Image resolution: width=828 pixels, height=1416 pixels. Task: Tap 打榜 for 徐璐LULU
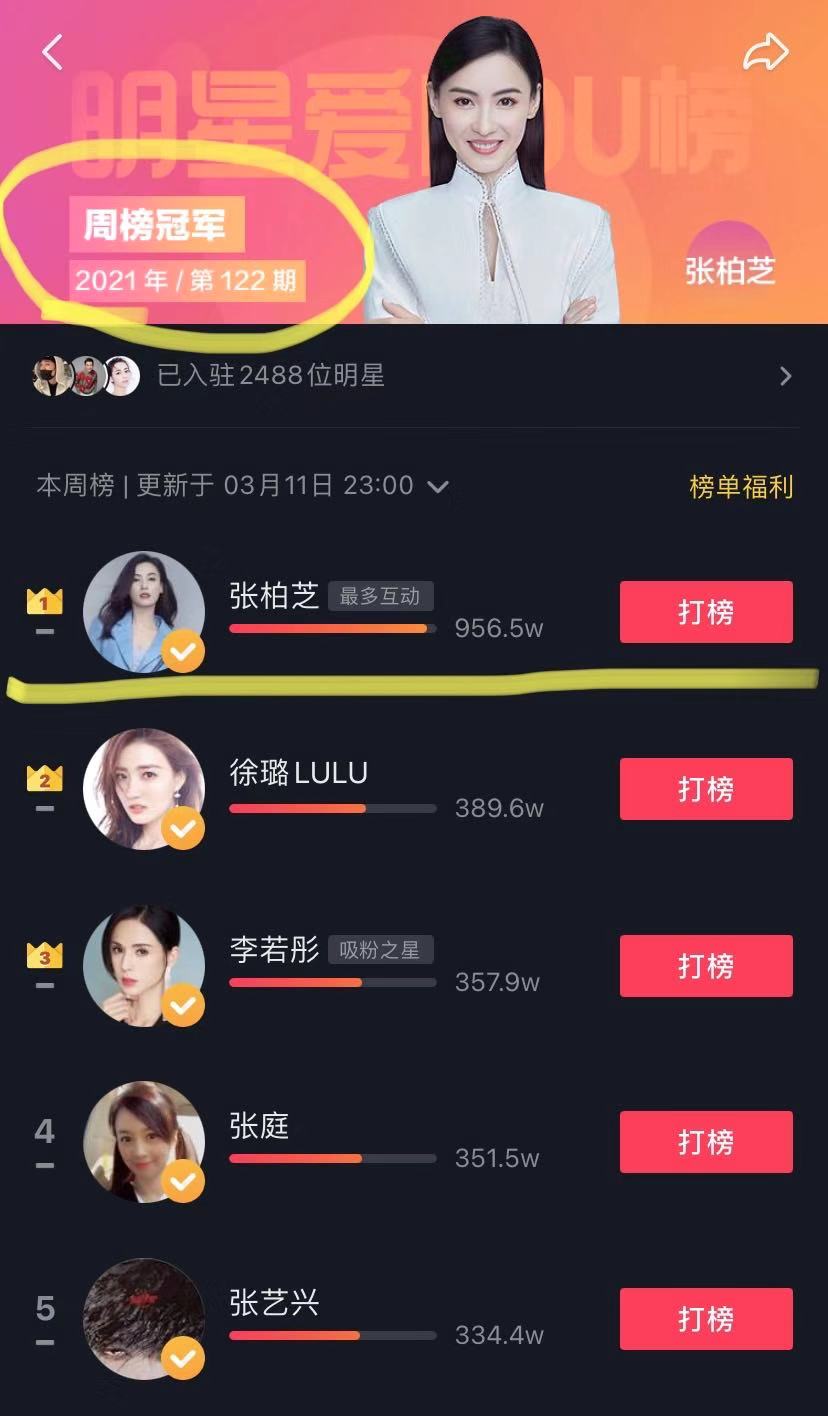point(706,789)
